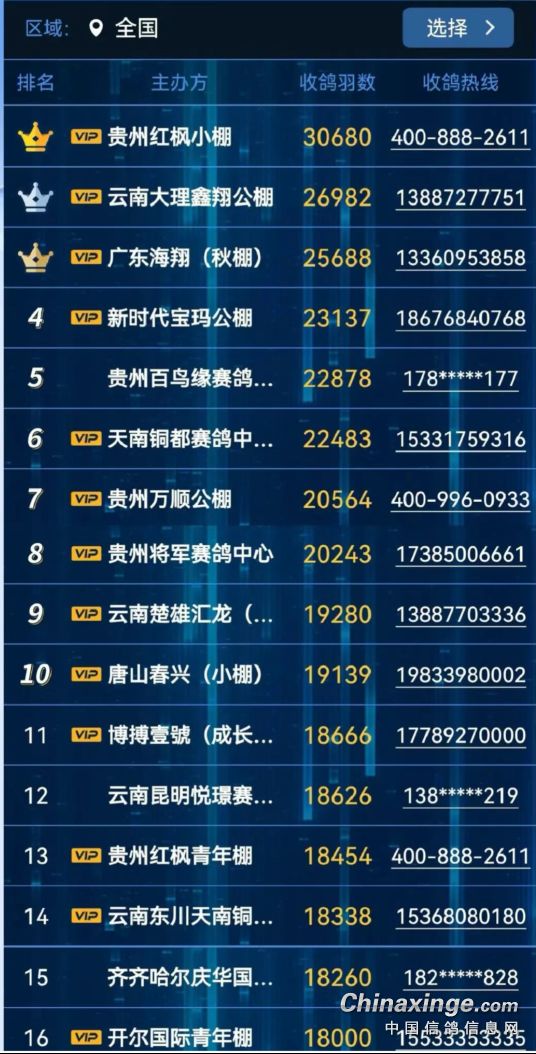This screenshot has width=536, height=1054.
Task: Dial 贵州万顺公棚 hotline 400-996-0933
Action: click(460, 499)
